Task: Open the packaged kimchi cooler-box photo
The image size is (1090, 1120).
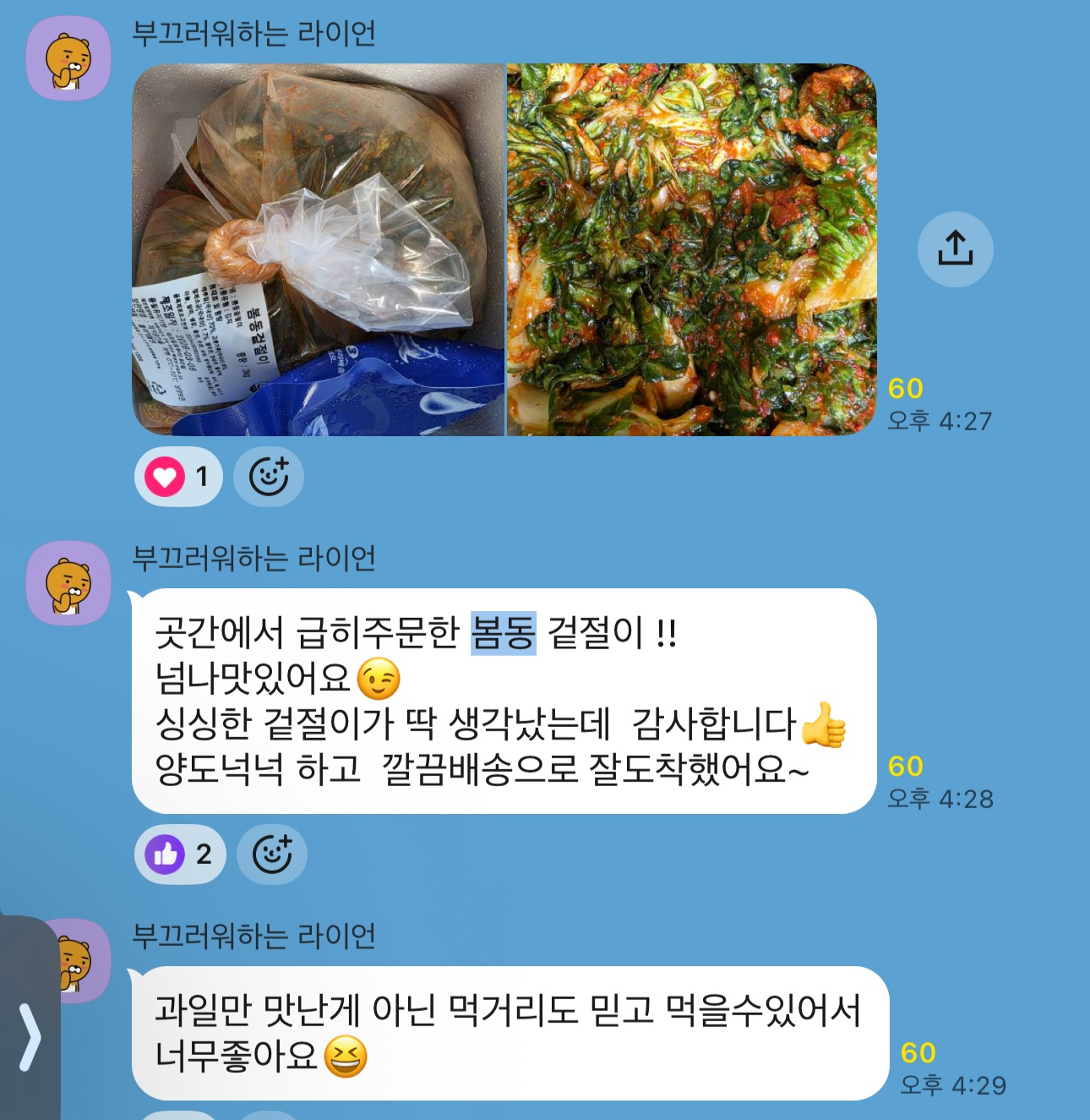Action: pyautogui.click(x=317, y=251)
